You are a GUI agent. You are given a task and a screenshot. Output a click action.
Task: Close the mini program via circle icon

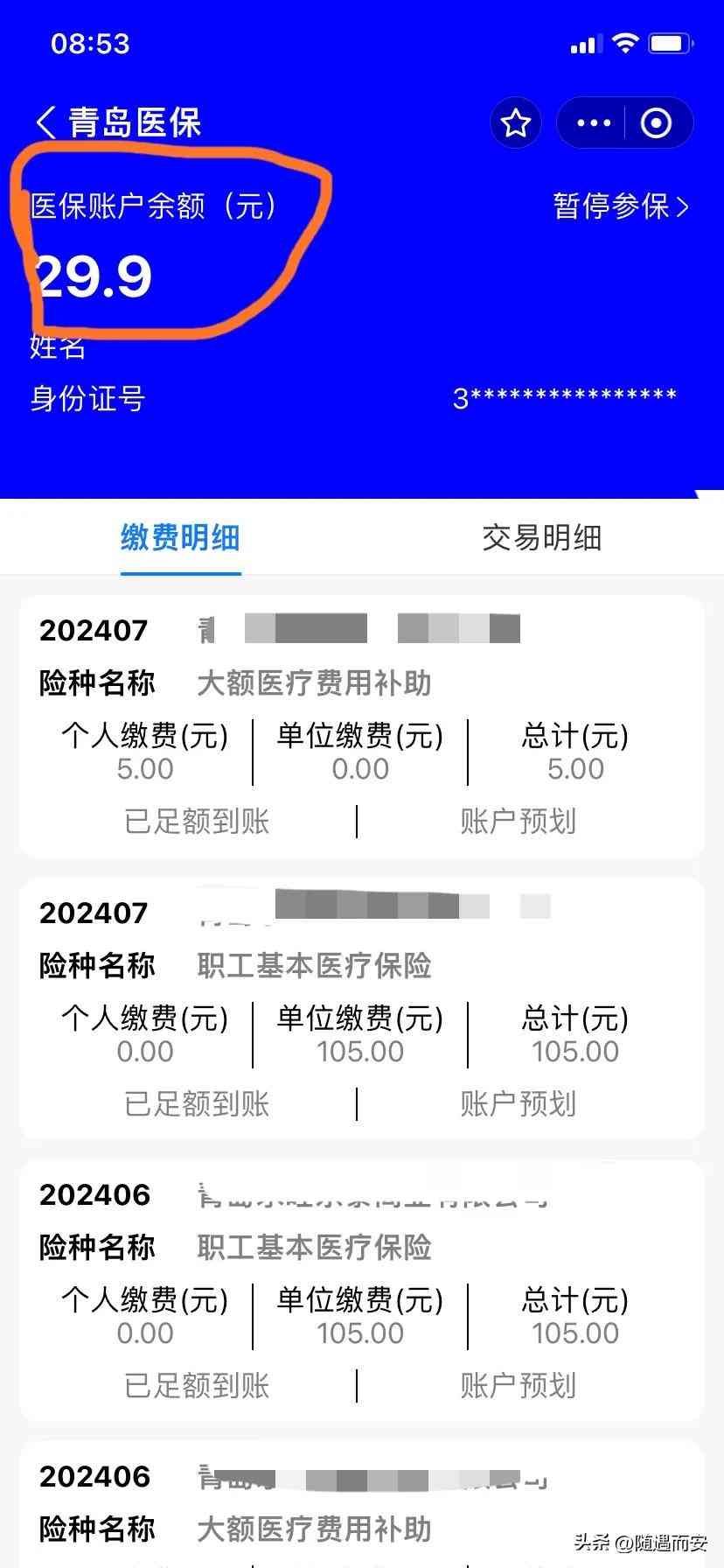pyautogui.click(x=656, y=123)
